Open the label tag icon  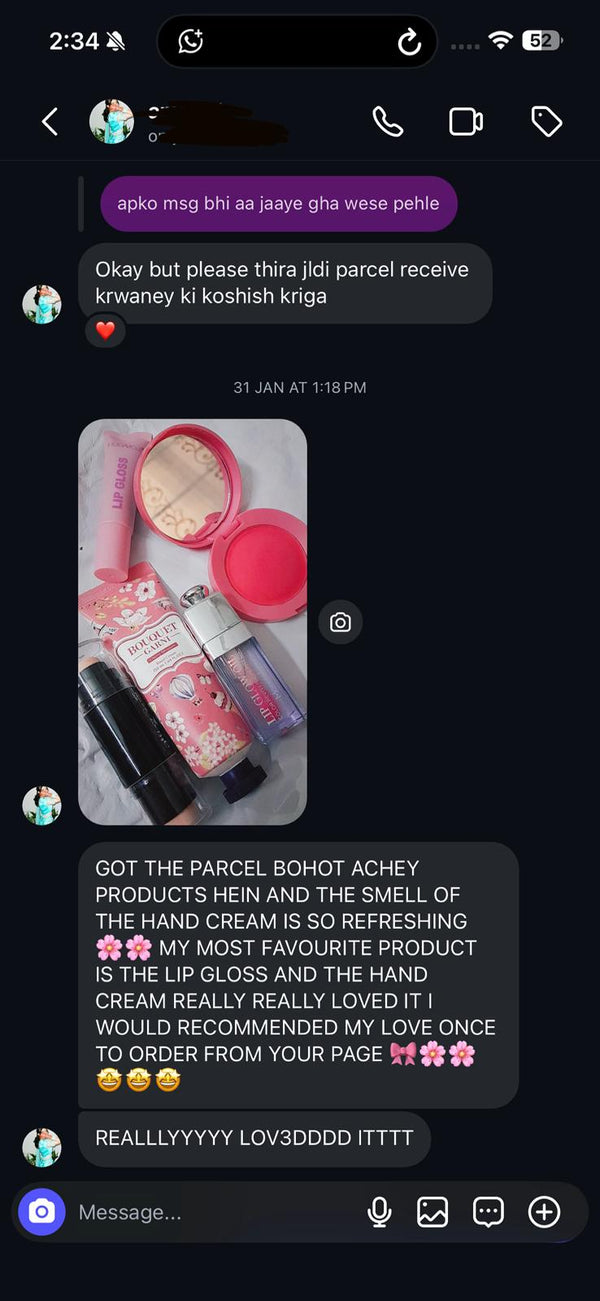pos(546,122)
